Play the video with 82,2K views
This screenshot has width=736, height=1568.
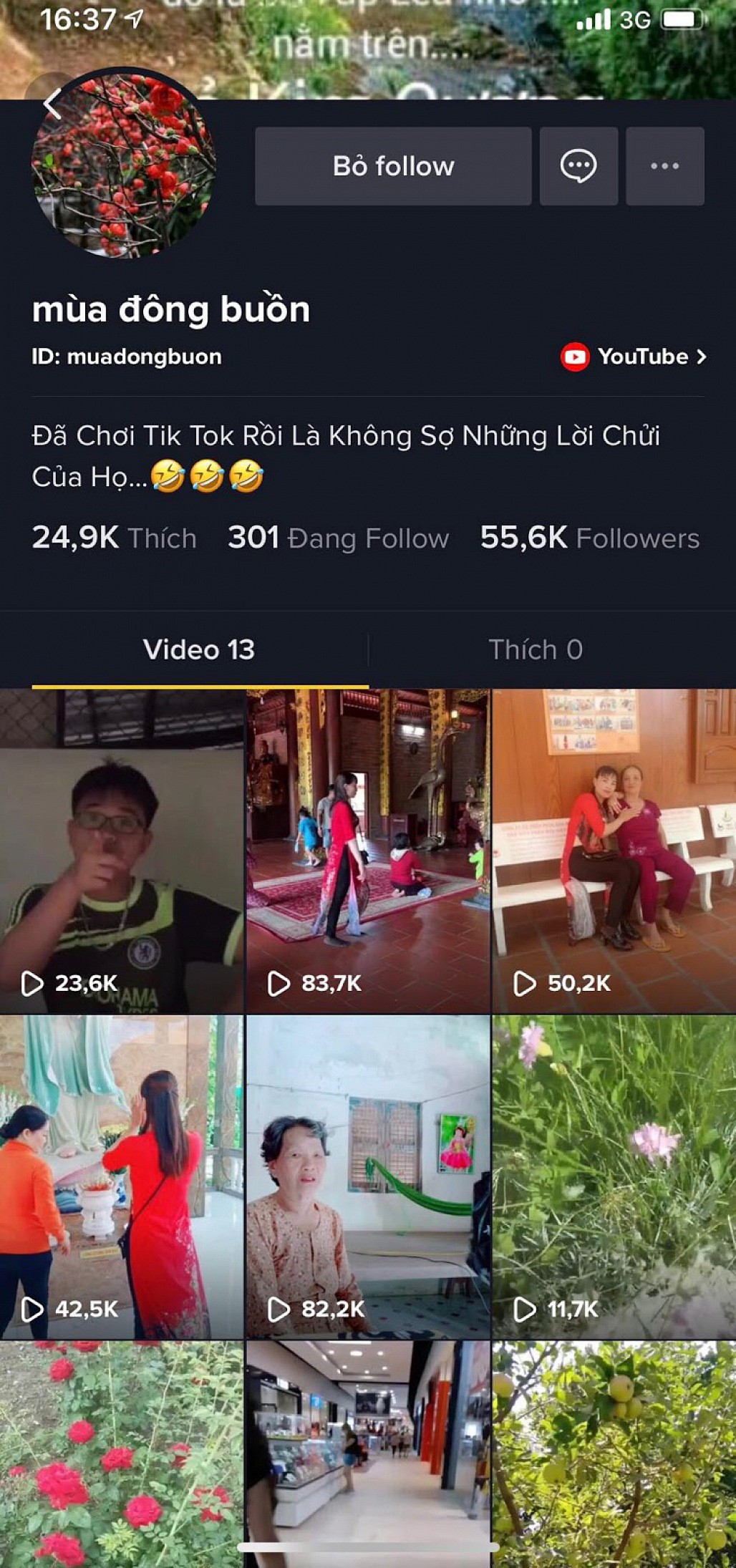point(368,1176)
